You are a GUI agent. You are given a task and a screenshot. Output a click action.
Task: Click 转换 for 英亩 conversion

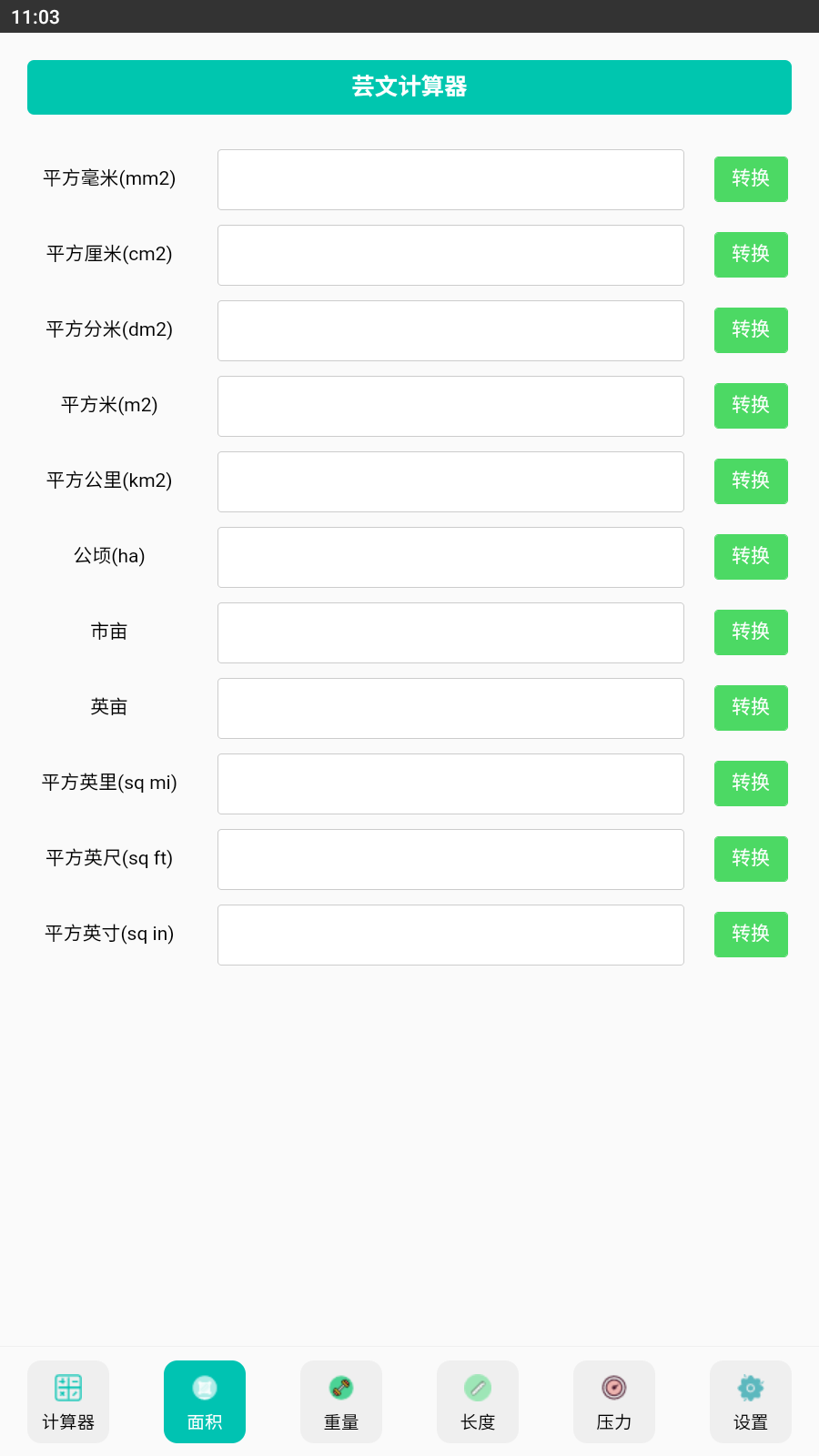750,708
